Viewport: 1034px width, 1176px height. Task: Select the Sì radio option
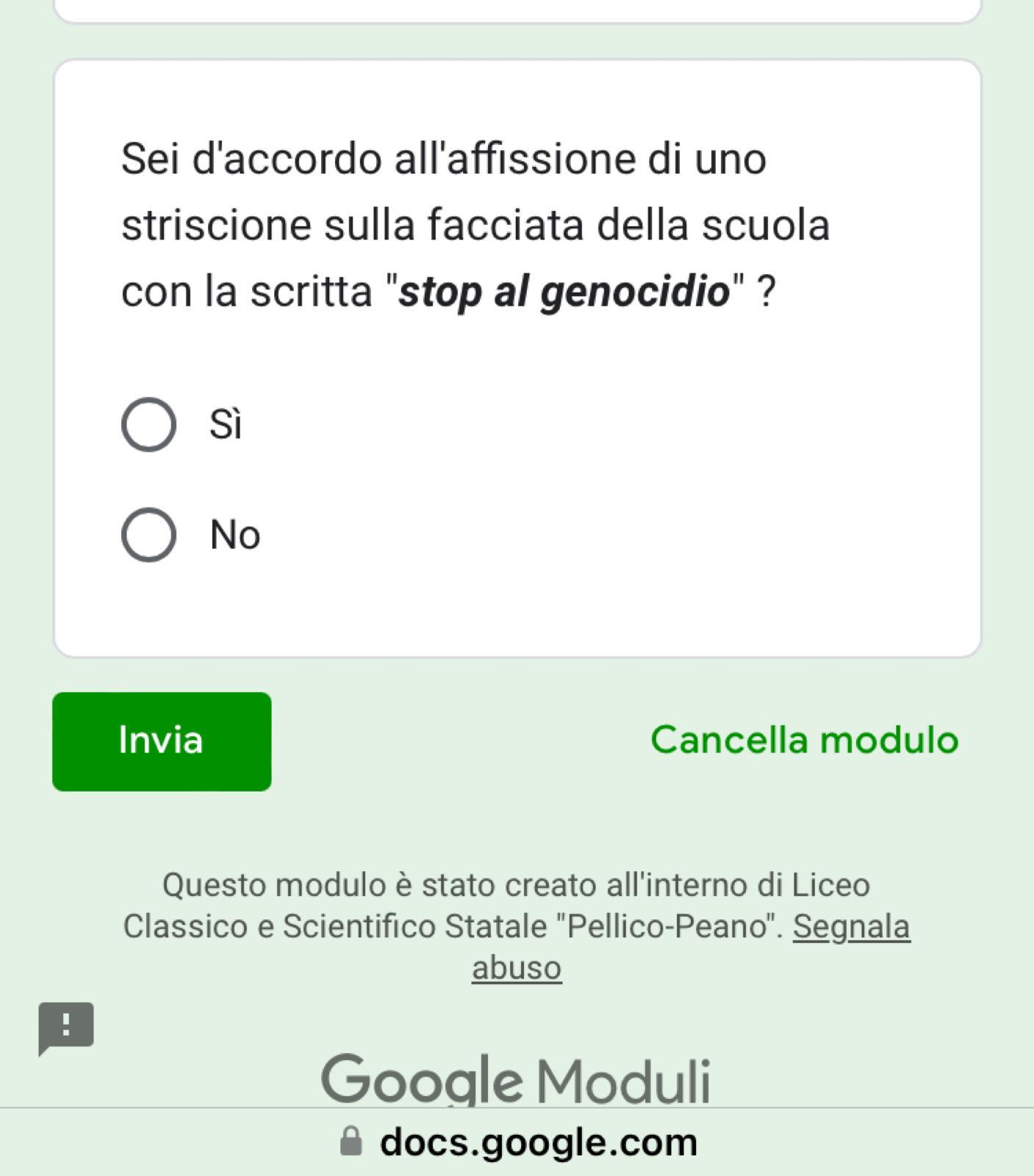click(148, 425)
